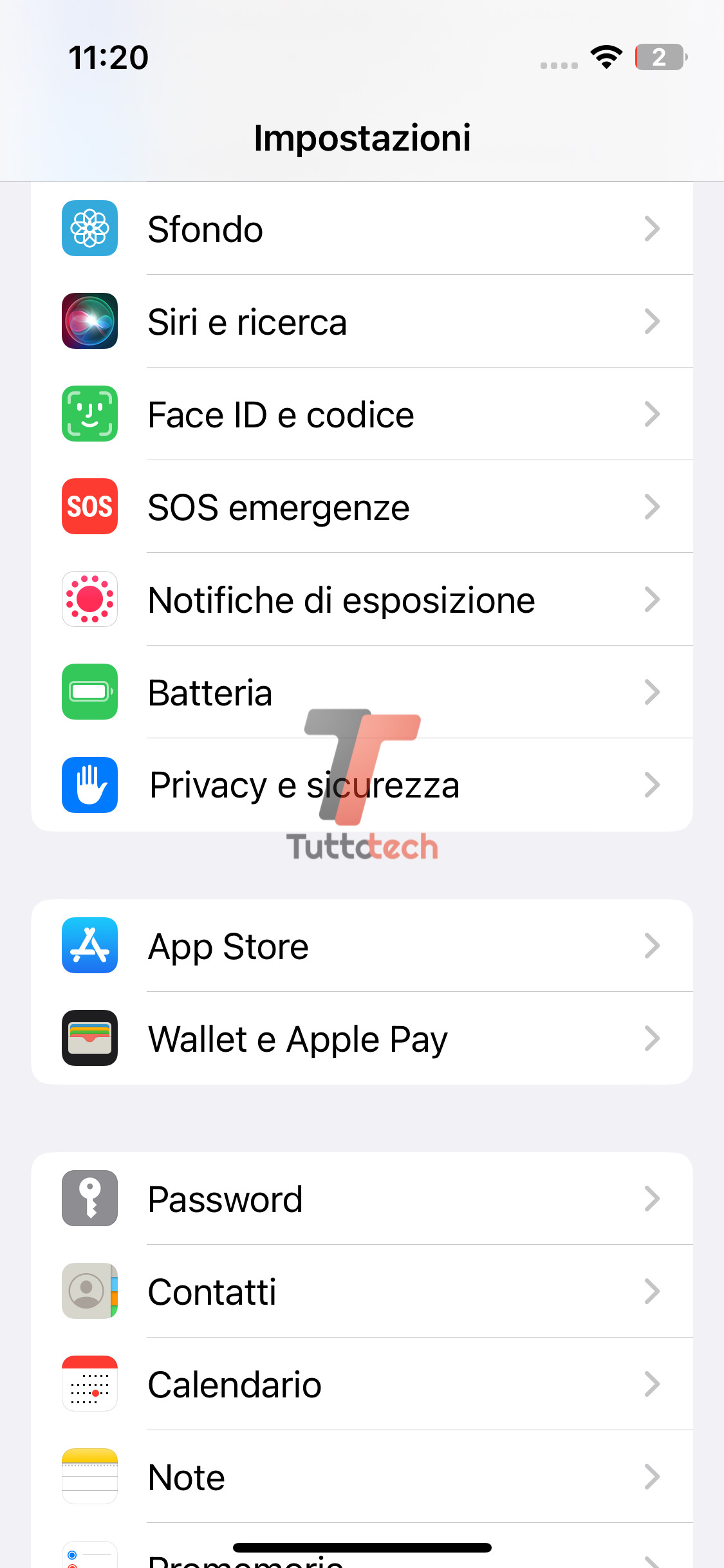
Task: Open Siri e ricerca settings
Action: 362,322
